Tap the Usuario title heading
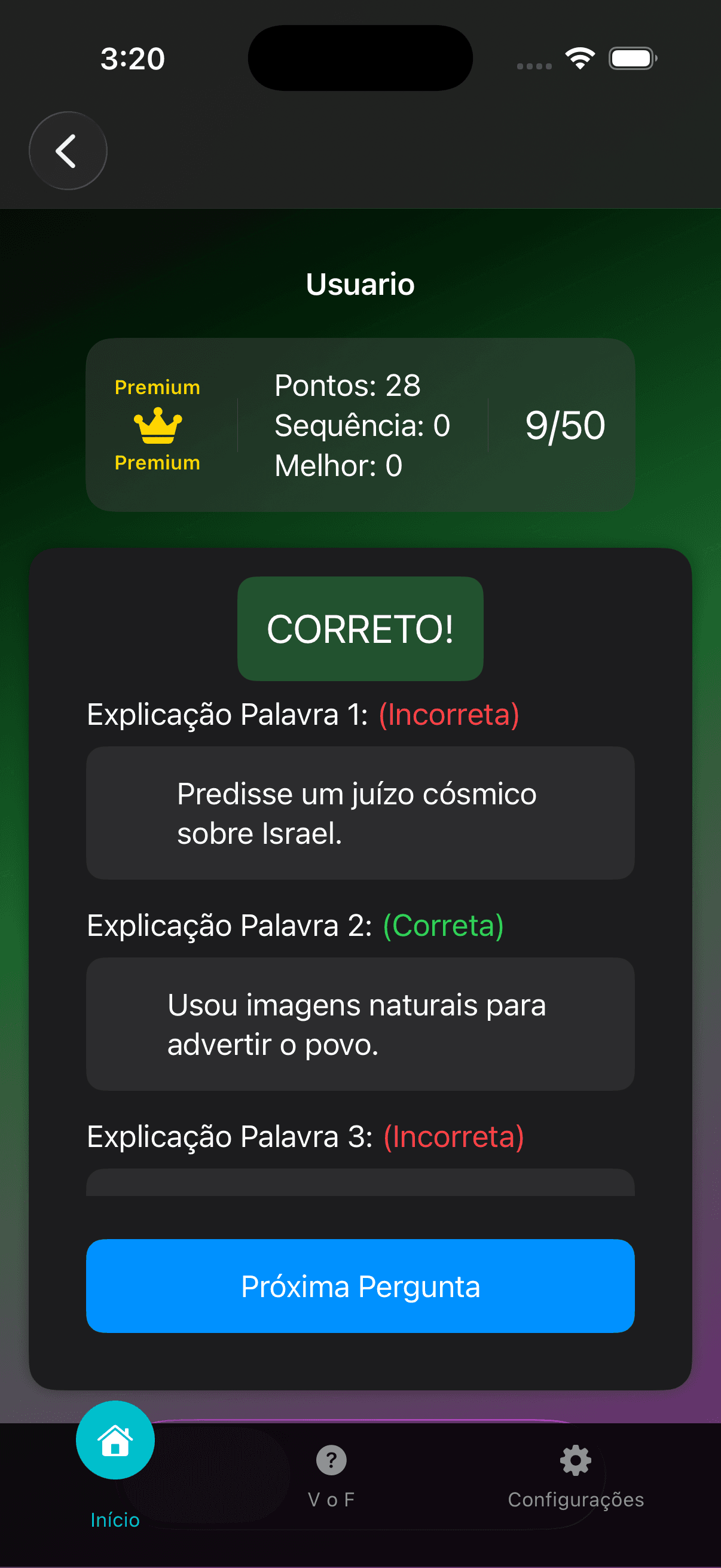 (360, 283)
